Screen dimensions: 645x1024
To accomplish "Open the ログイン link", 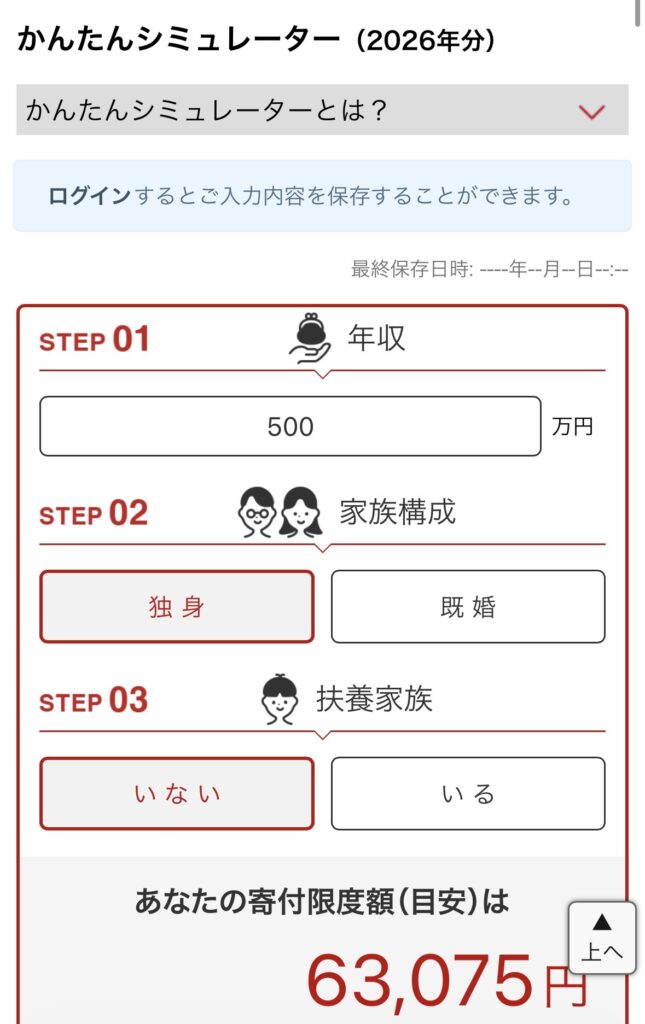I will (89, 196).
